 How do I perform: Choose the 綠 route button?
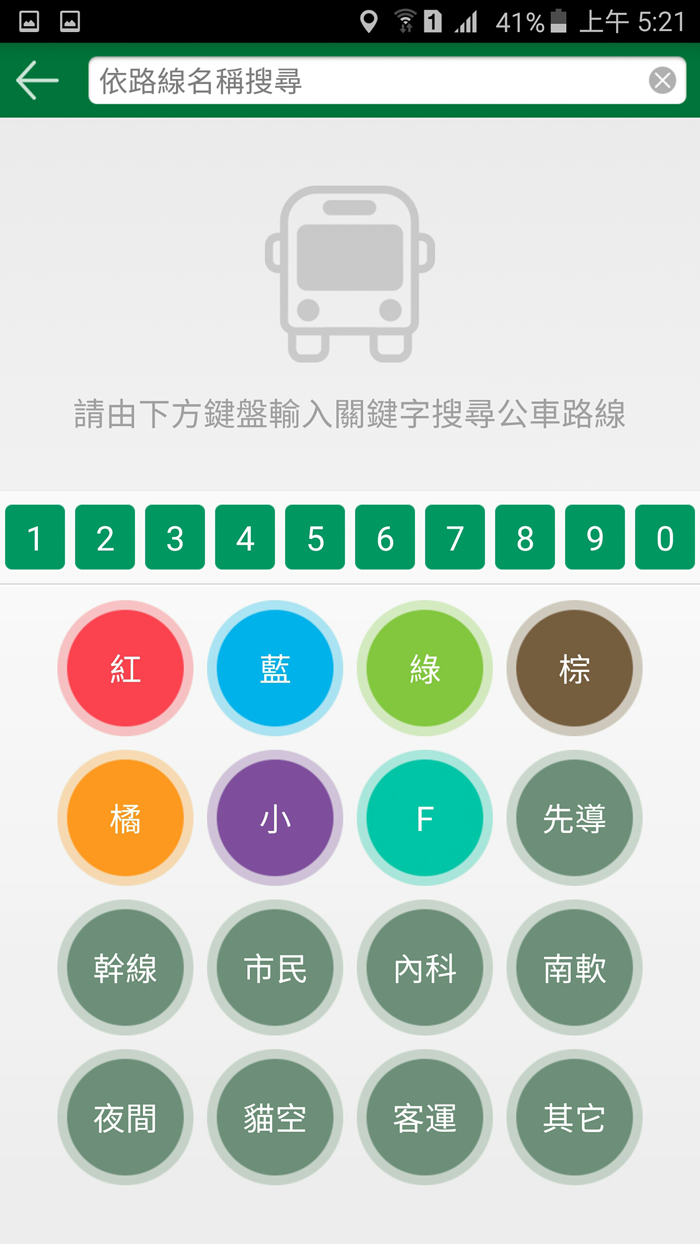425,668
